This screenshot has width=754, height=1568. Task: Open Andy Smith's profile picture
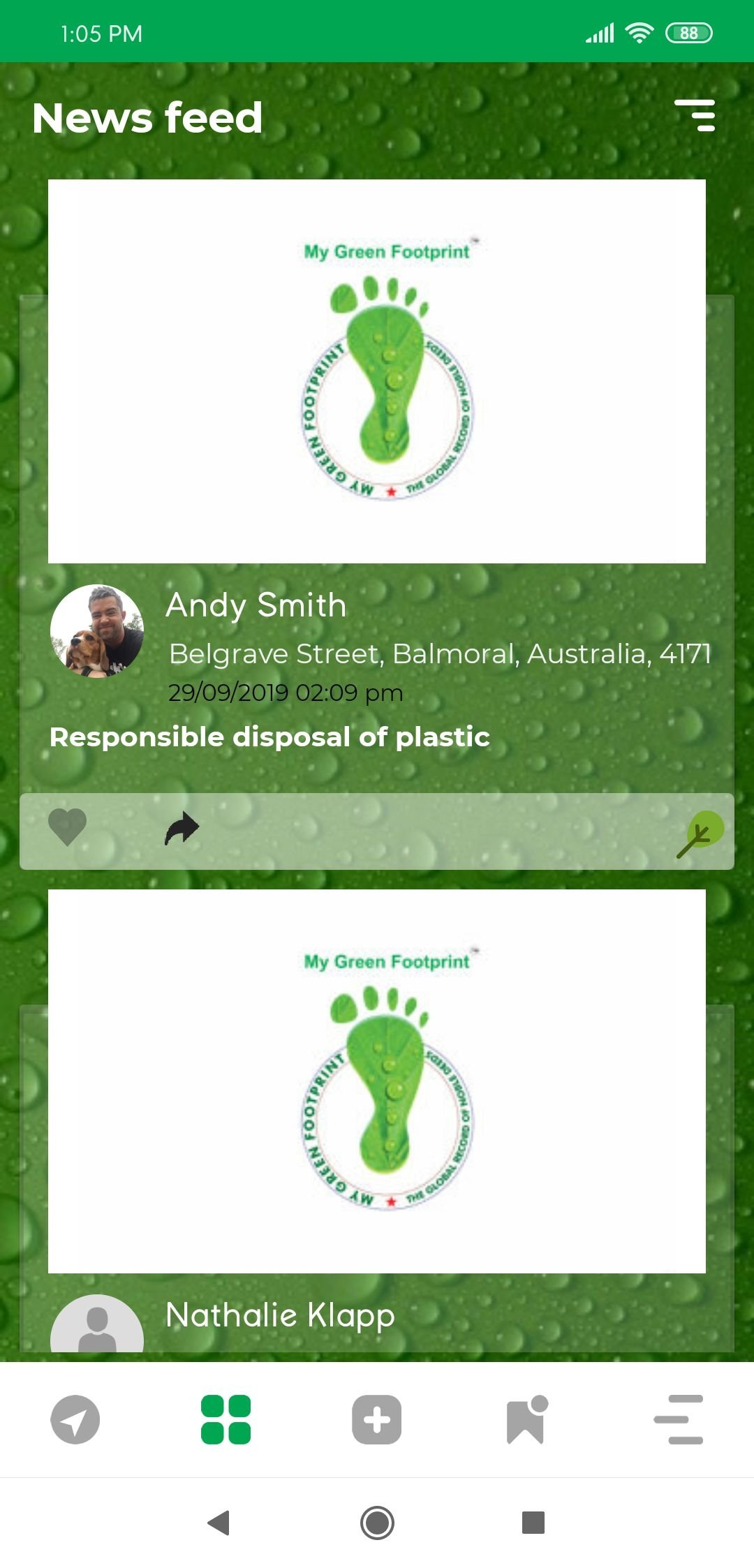[97, 631]
